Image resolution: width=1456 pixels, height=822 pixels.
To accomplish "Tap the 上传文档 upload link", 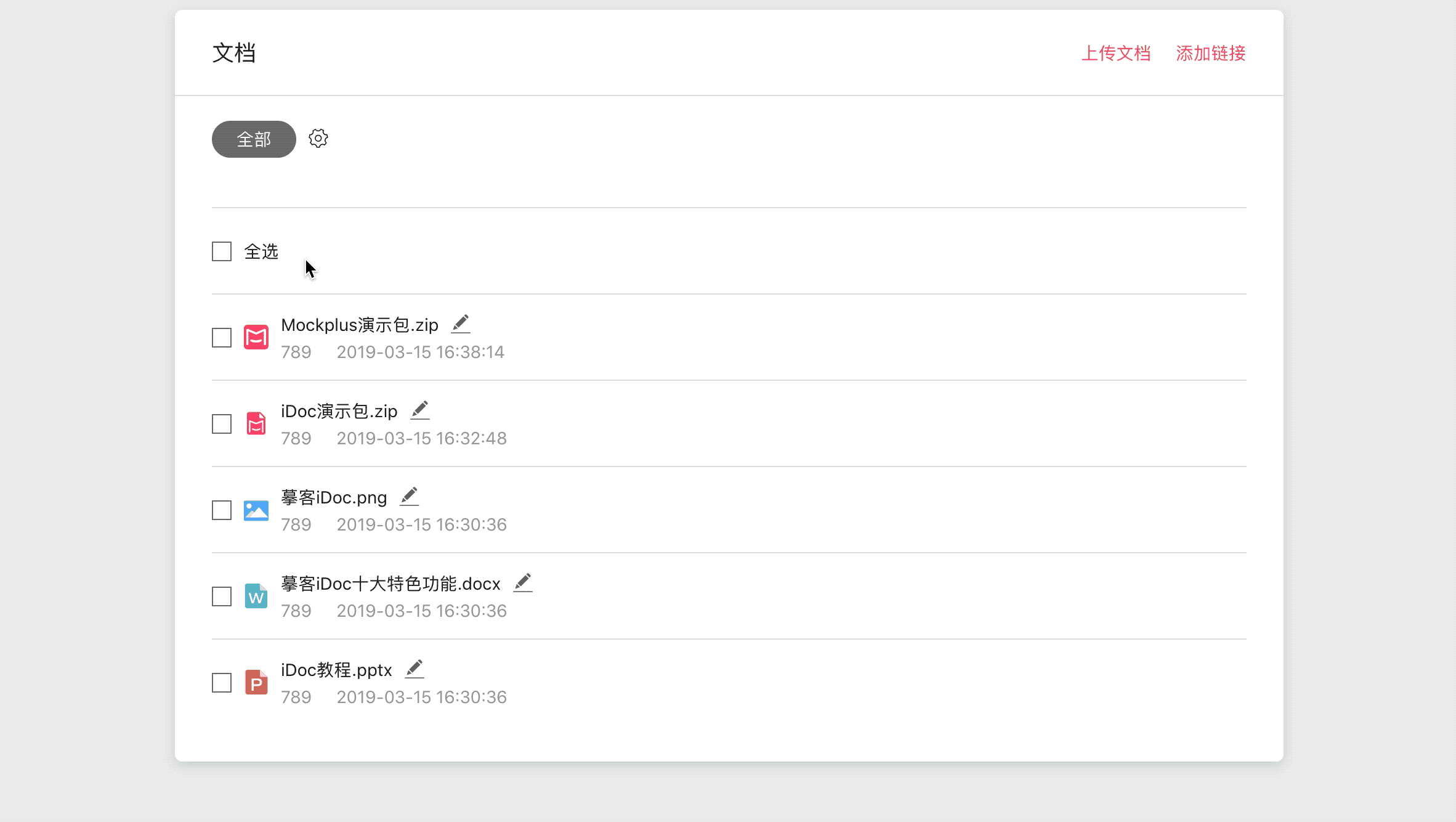I will pos(1115,54).
